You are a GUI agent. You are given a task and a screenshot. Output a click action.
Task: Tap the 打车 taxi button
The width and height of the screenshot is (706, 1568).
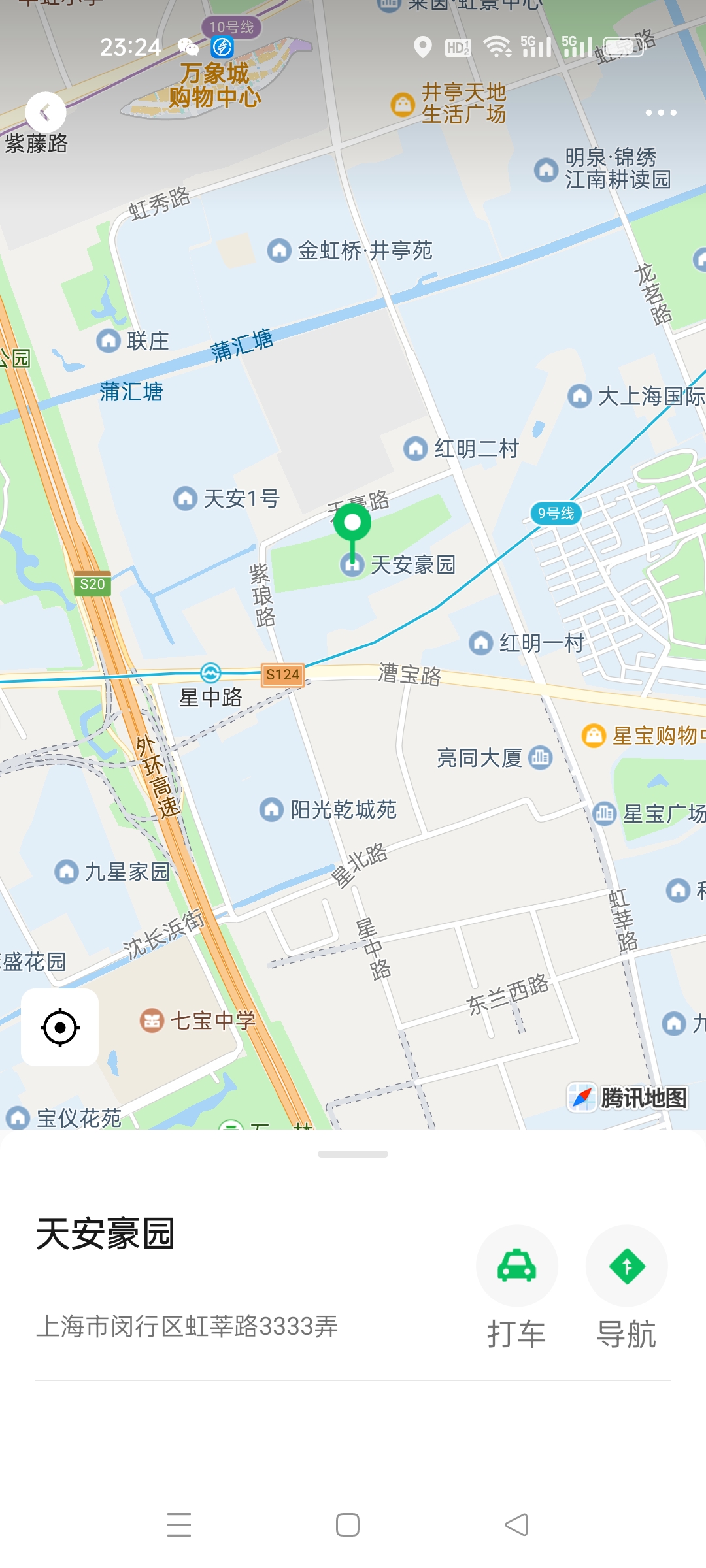516,1266
